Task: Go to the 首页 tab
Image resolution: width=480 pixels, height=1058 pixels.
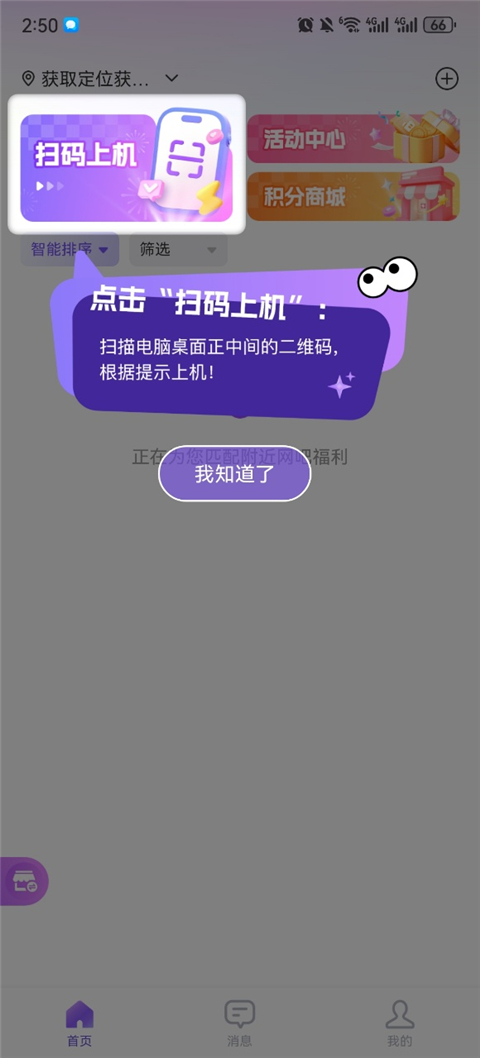Action: click(80, 1023)
